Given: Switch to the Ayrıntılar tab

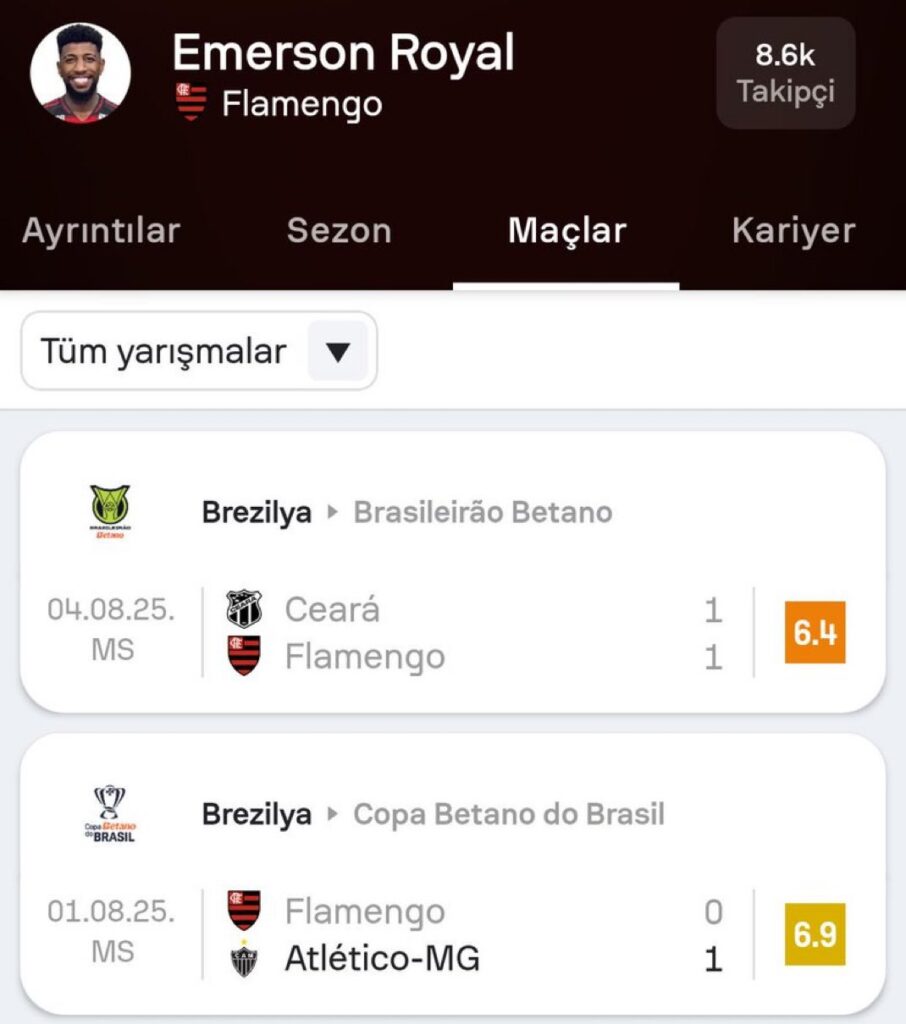Looking at the screenshot, I should pos(101,231).
